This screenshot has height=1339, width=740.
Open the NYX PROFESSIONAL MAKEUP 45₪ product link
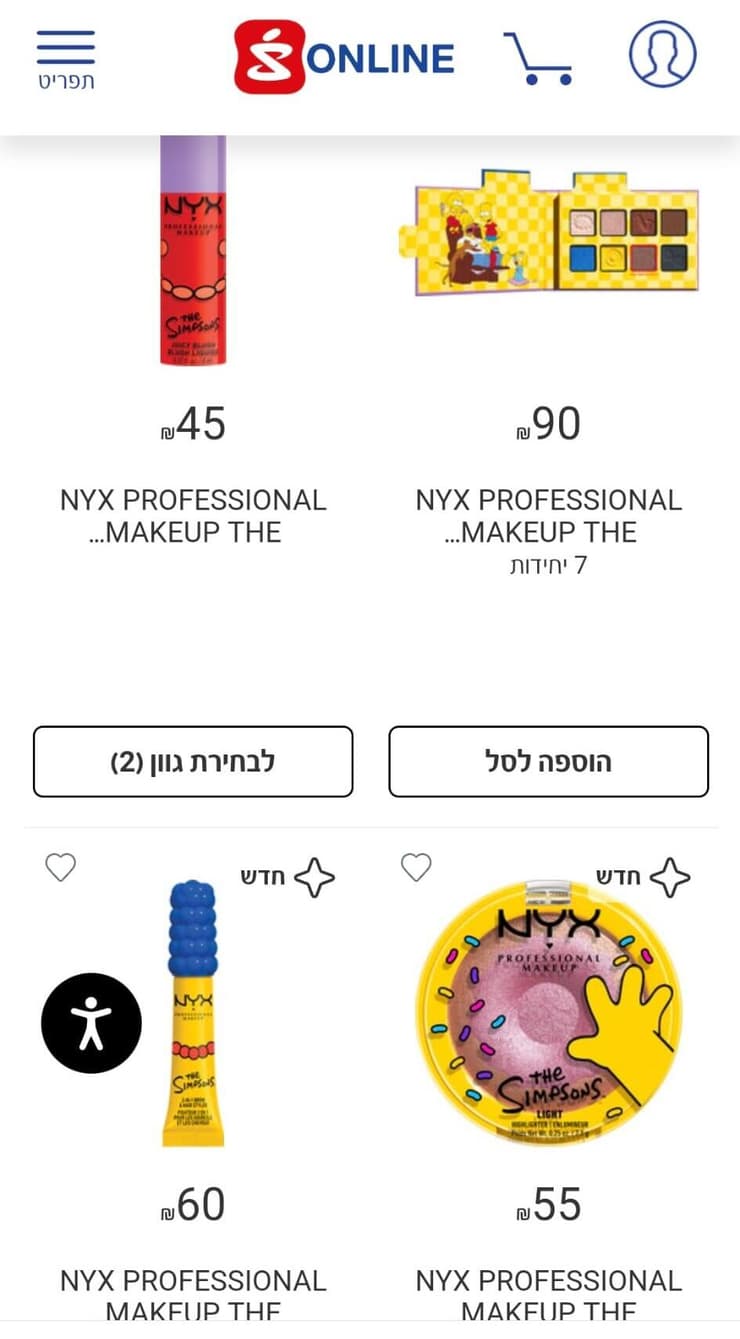pyautogui.click(x=193, y=515)
